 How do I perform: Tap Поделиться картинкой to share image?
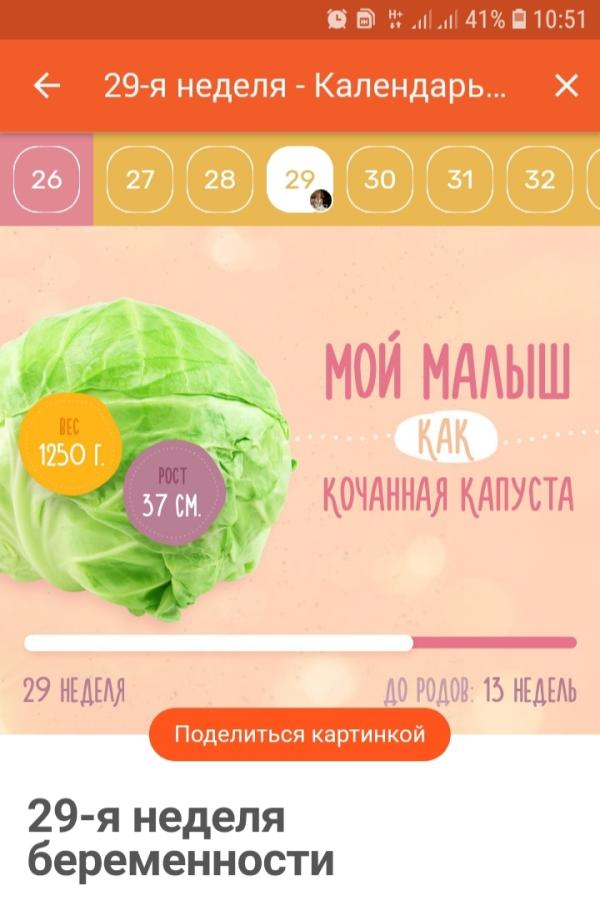point(300,734)
